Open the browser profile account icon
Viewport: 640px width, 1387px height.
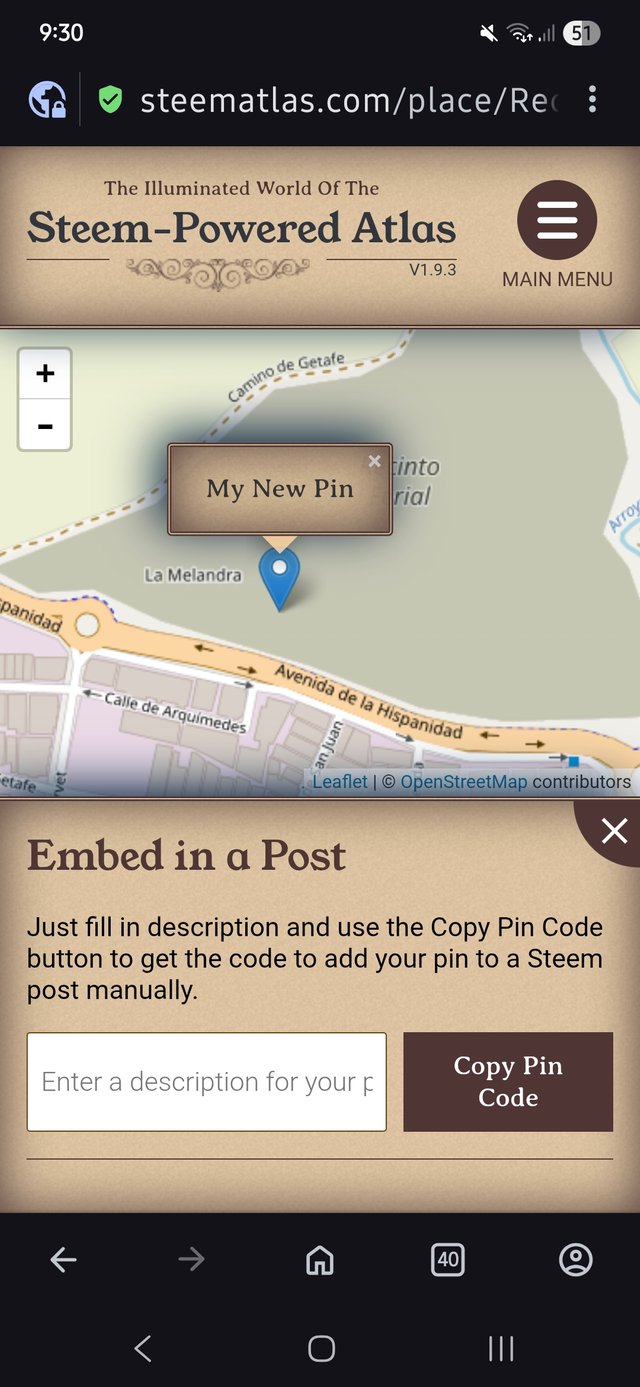click(576, 1260)
